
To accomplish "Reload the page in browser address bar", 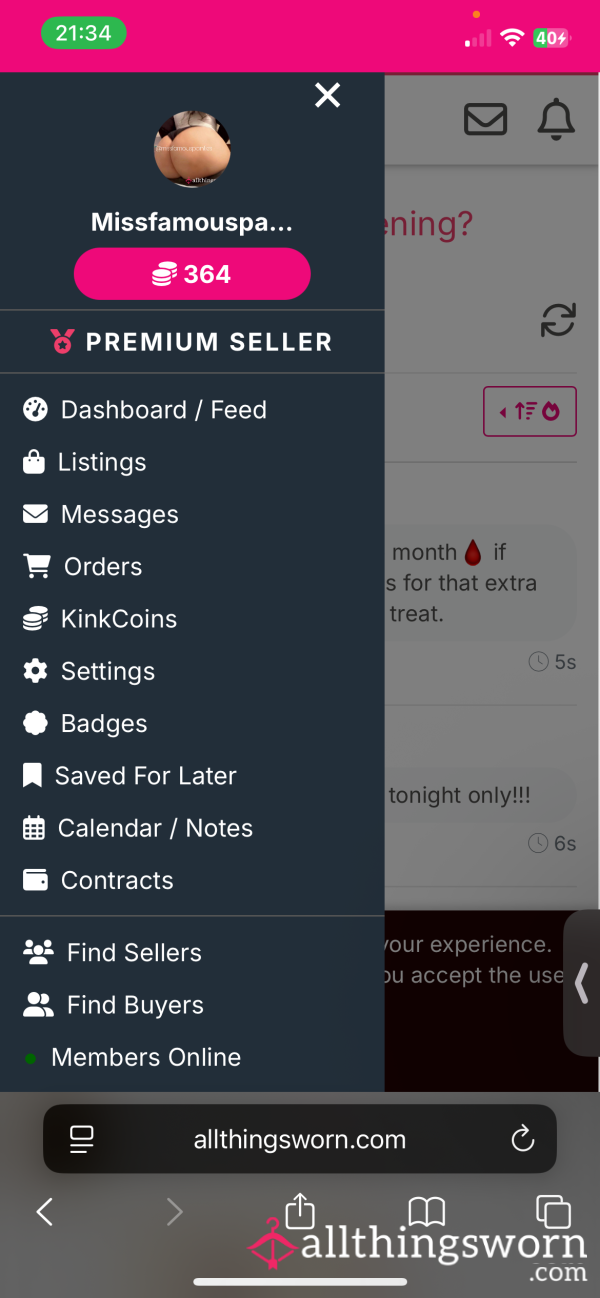I will pyautogui.click(x=522, y=1138).
